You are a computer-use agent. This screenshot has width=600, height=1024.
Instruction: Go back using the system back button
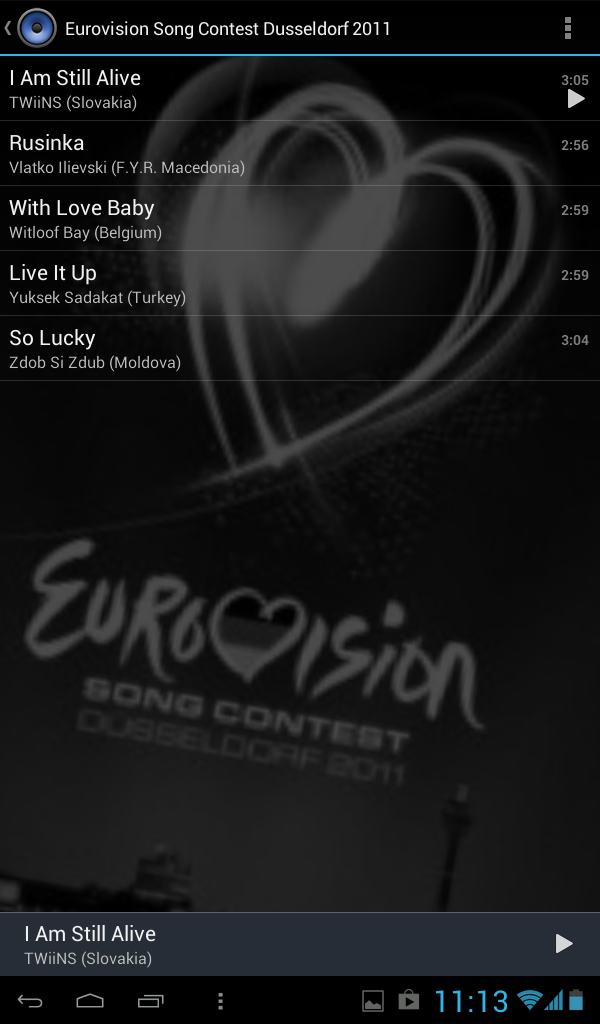30,1001
